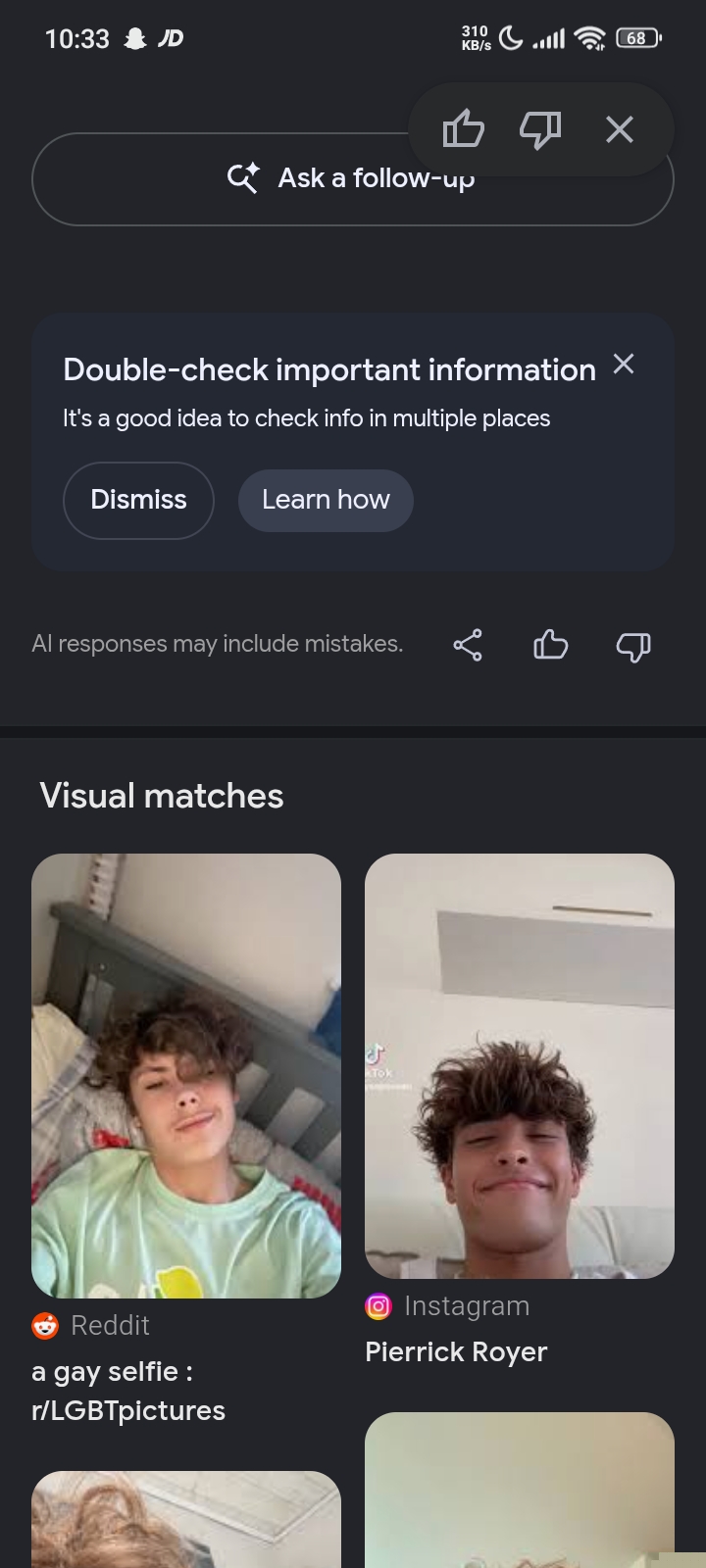The width and height of the screenshot is (706, 1568).
Task: Close the Double-check important information card
Action: point(624,365)
